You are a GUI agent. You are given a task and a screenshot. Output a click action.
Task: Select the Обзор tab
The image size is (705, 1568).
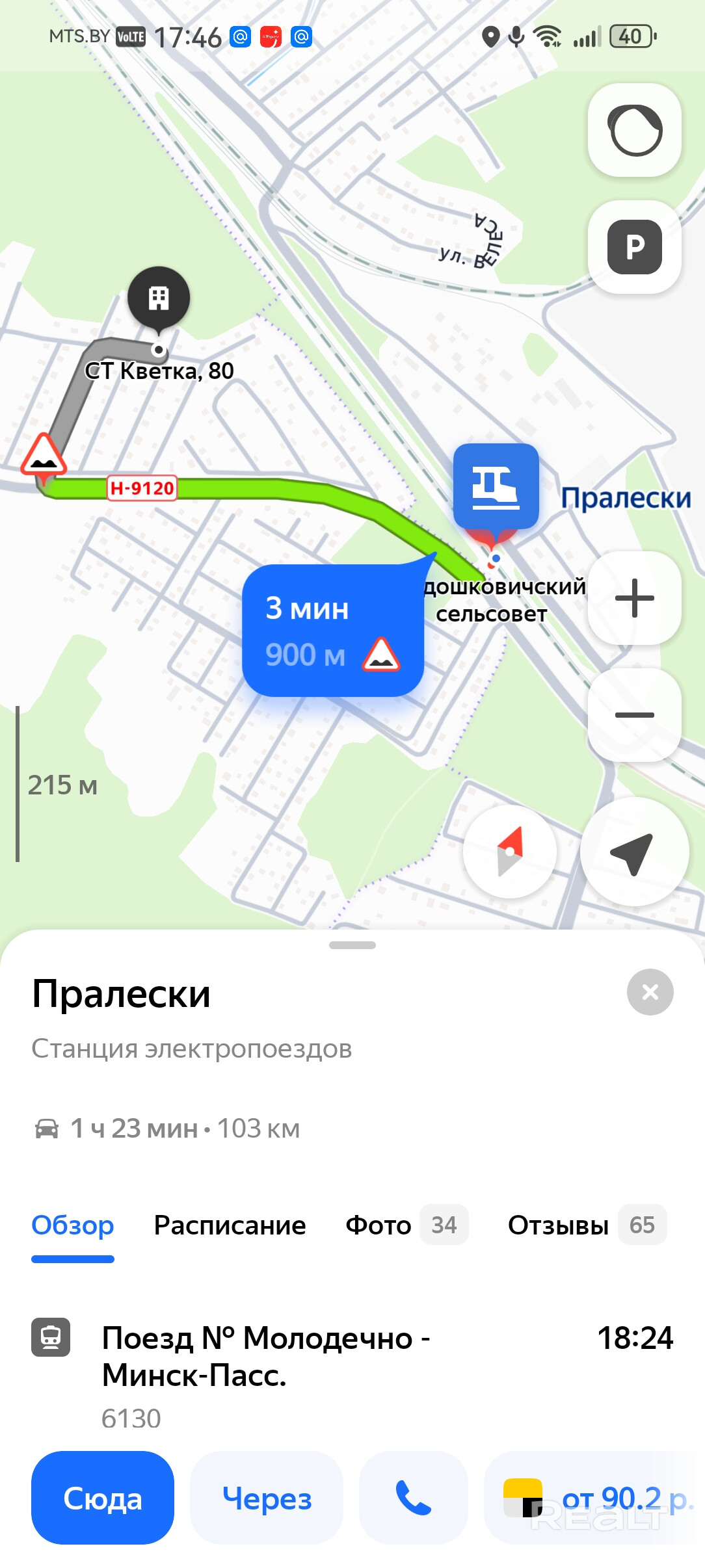73,1225
